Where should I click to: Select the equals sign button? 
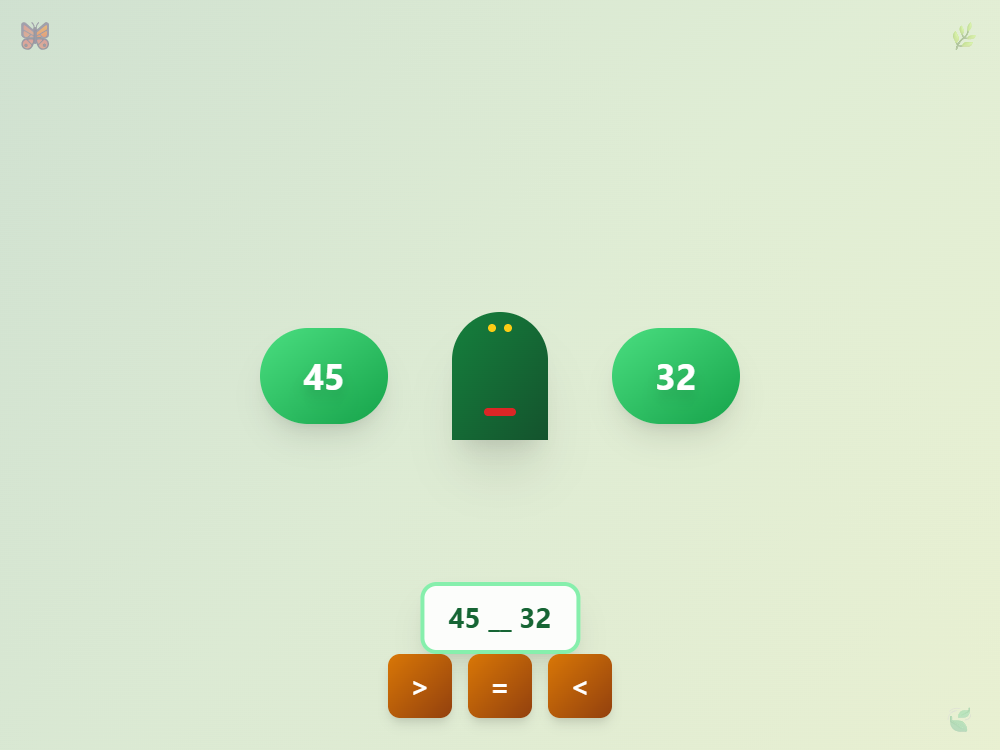[x=500, y=686]
